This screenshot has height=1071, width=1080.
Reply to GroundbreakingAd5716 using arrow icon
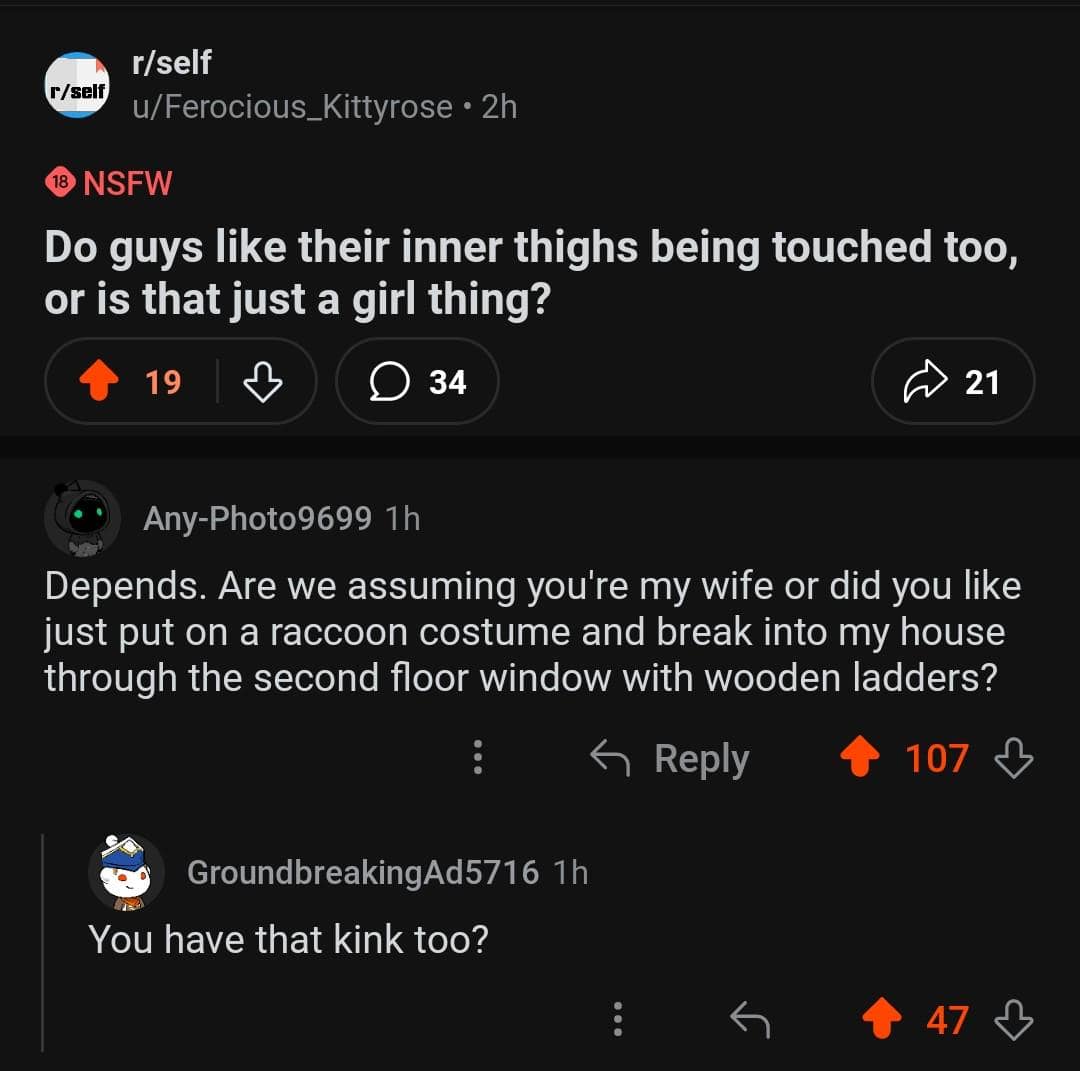(750, 1019)
